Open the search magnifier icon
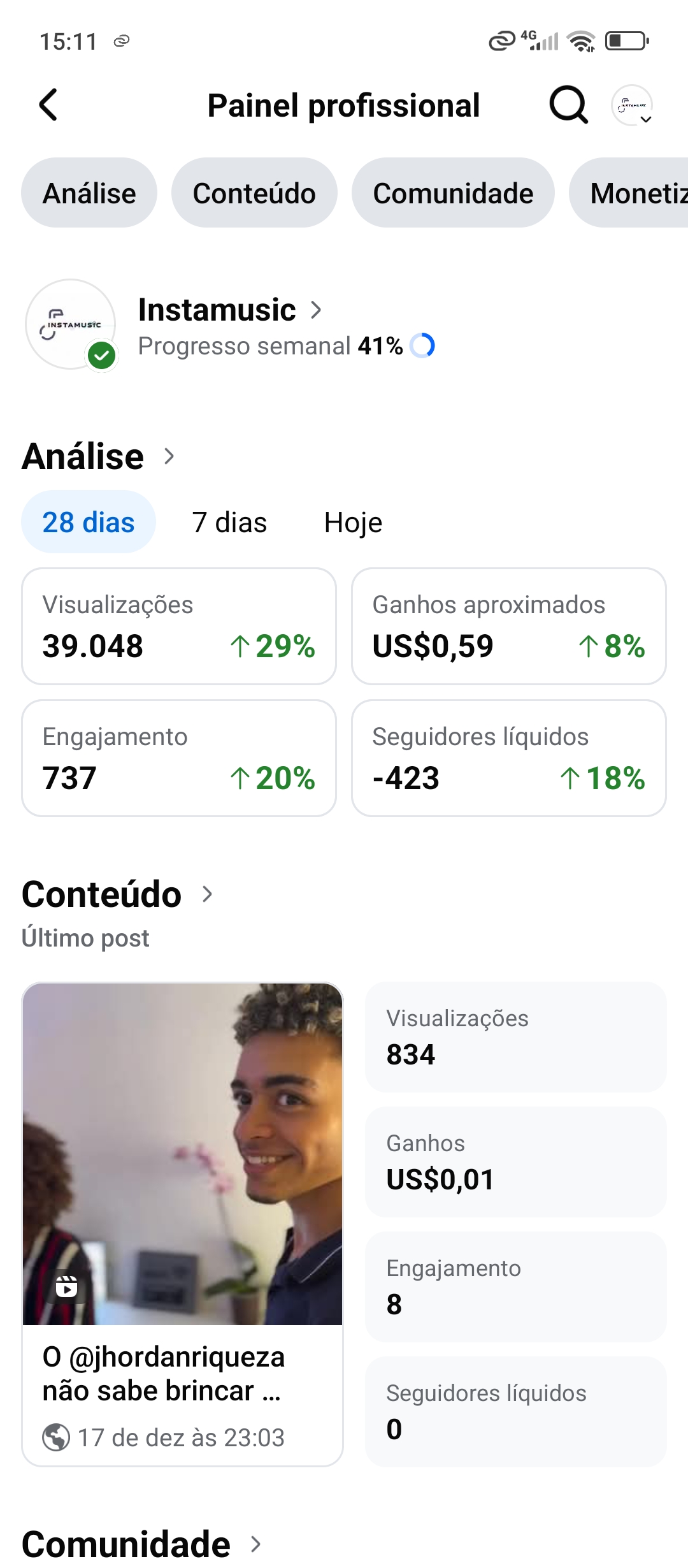This screenshot has height=1568, width=688. 568,105
